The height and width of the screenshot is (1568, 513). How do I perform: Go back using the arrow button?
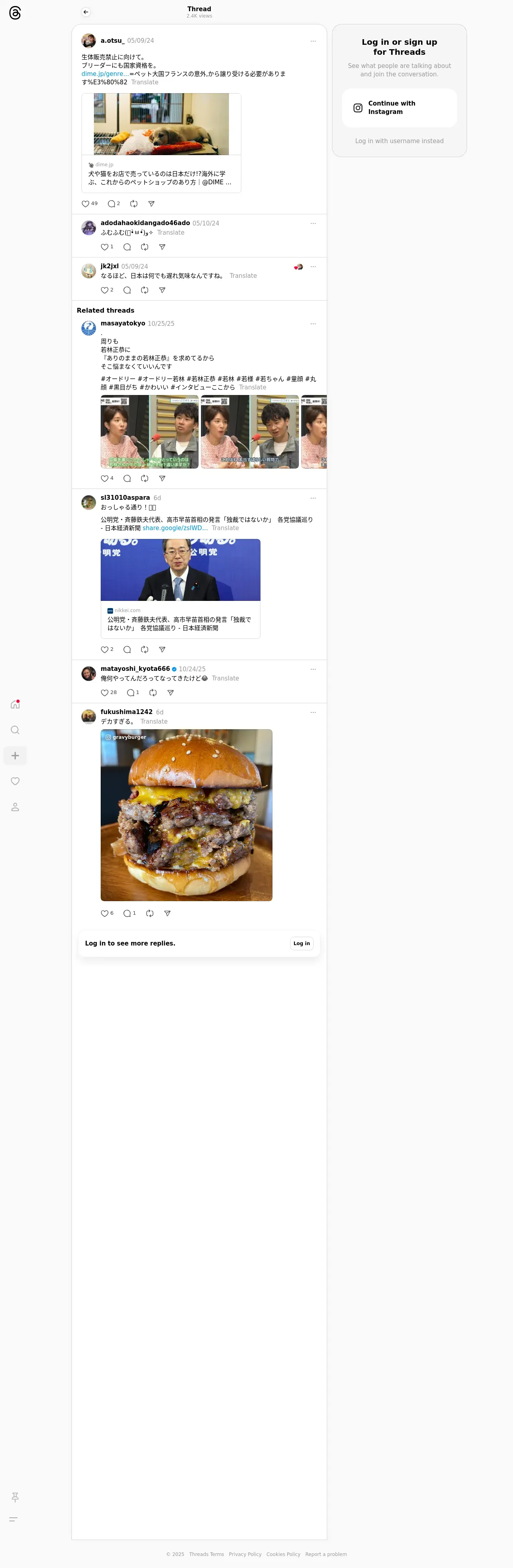tap(86, 12)
